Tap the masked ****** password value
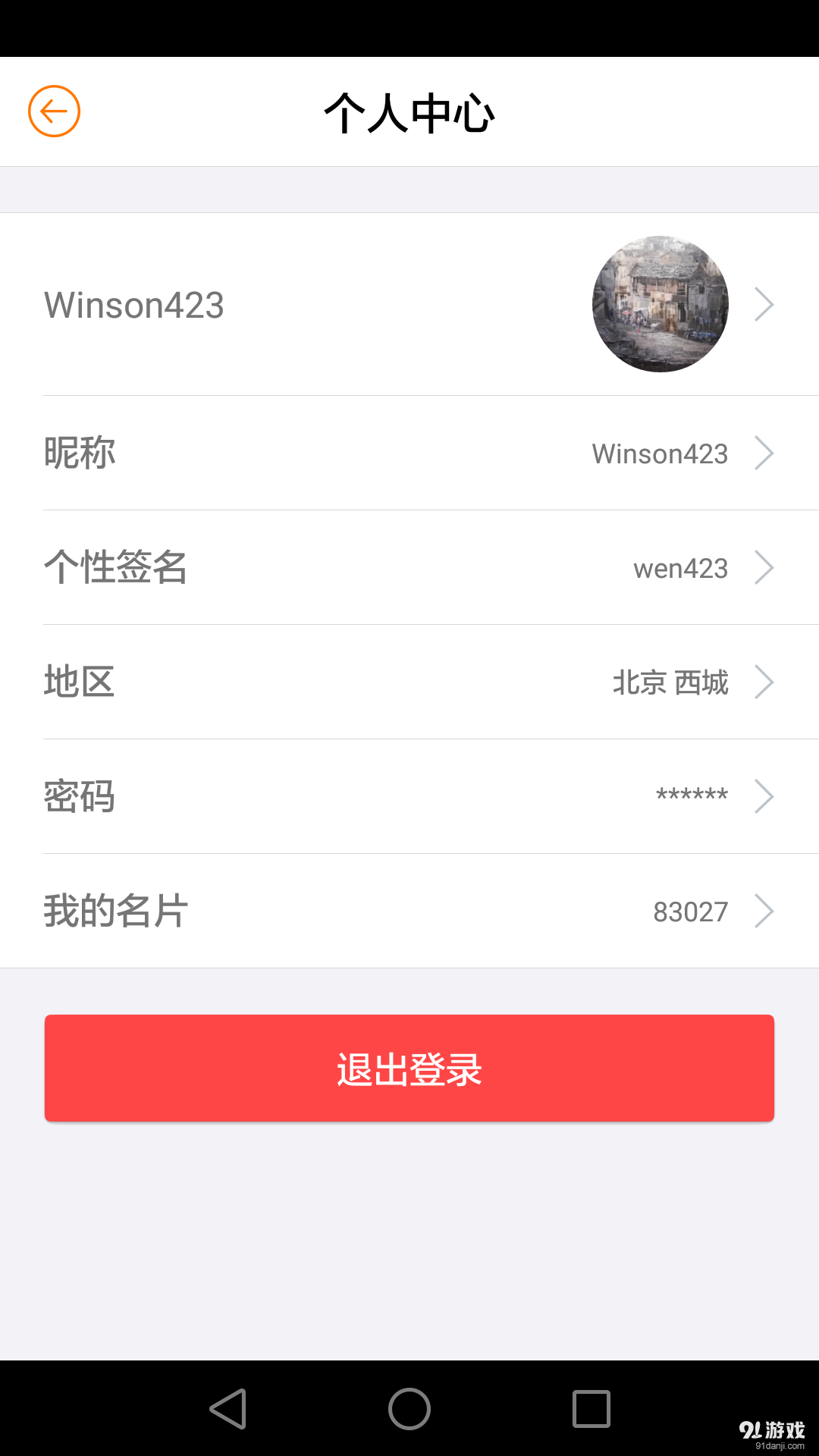The width and height of the screenshot is (819, 1456). coord(691,795)
